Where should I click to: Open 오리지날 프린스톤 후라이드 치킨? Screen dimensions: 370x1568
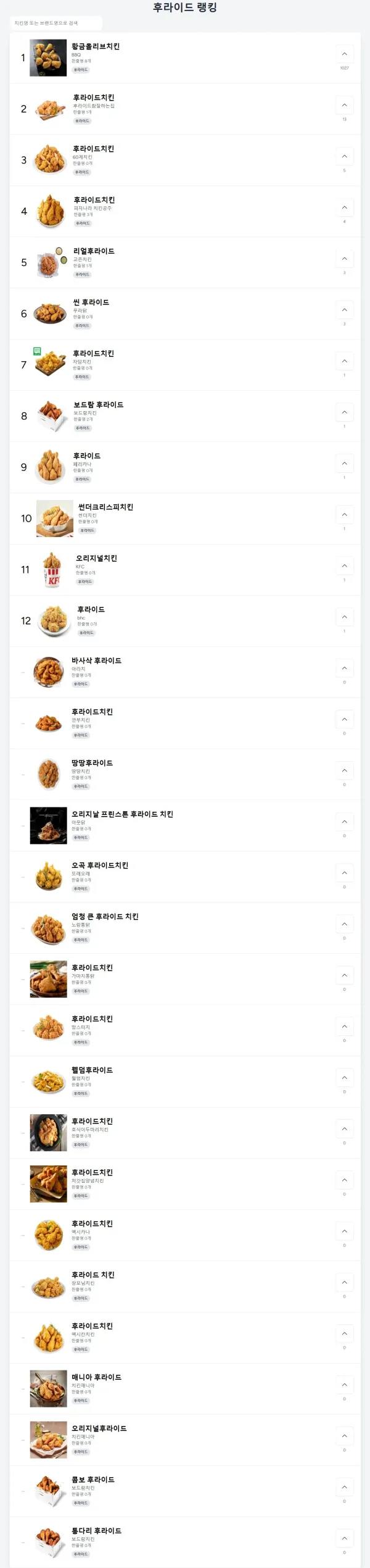(122, 814)
